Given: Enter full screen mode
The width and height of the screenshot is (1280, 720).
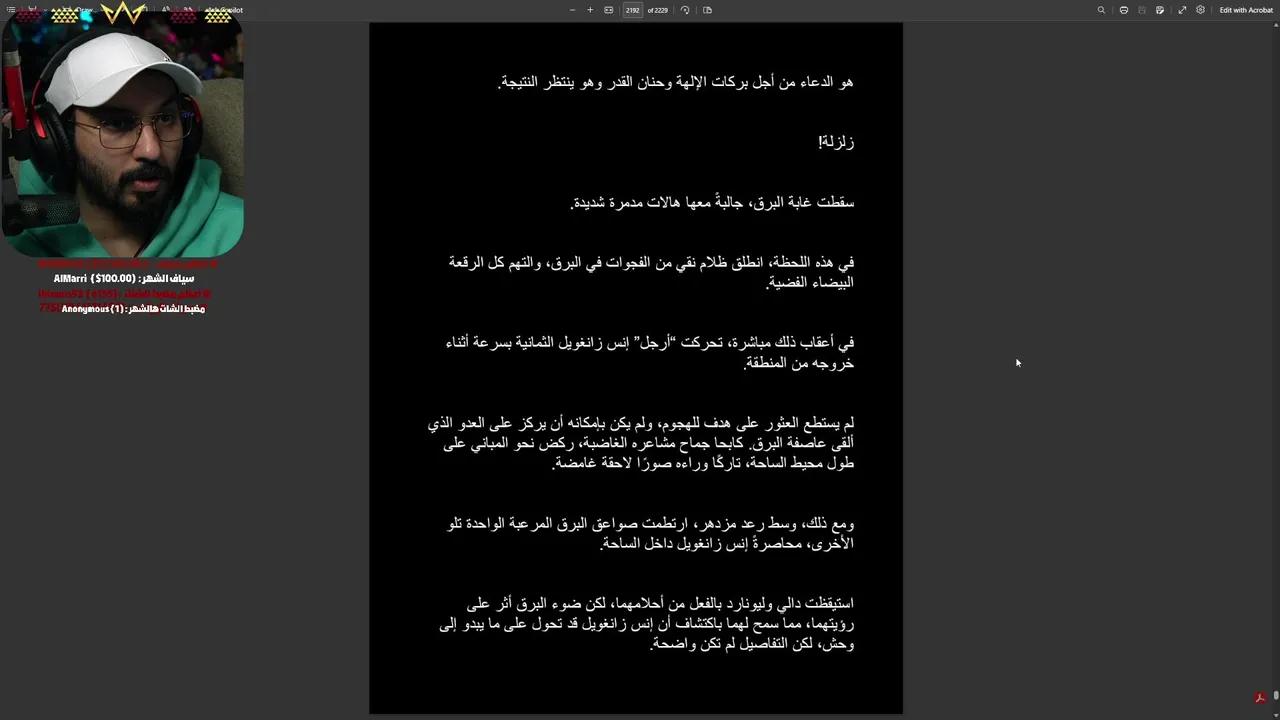Looking at the screenshot, I should (1182, 10).
